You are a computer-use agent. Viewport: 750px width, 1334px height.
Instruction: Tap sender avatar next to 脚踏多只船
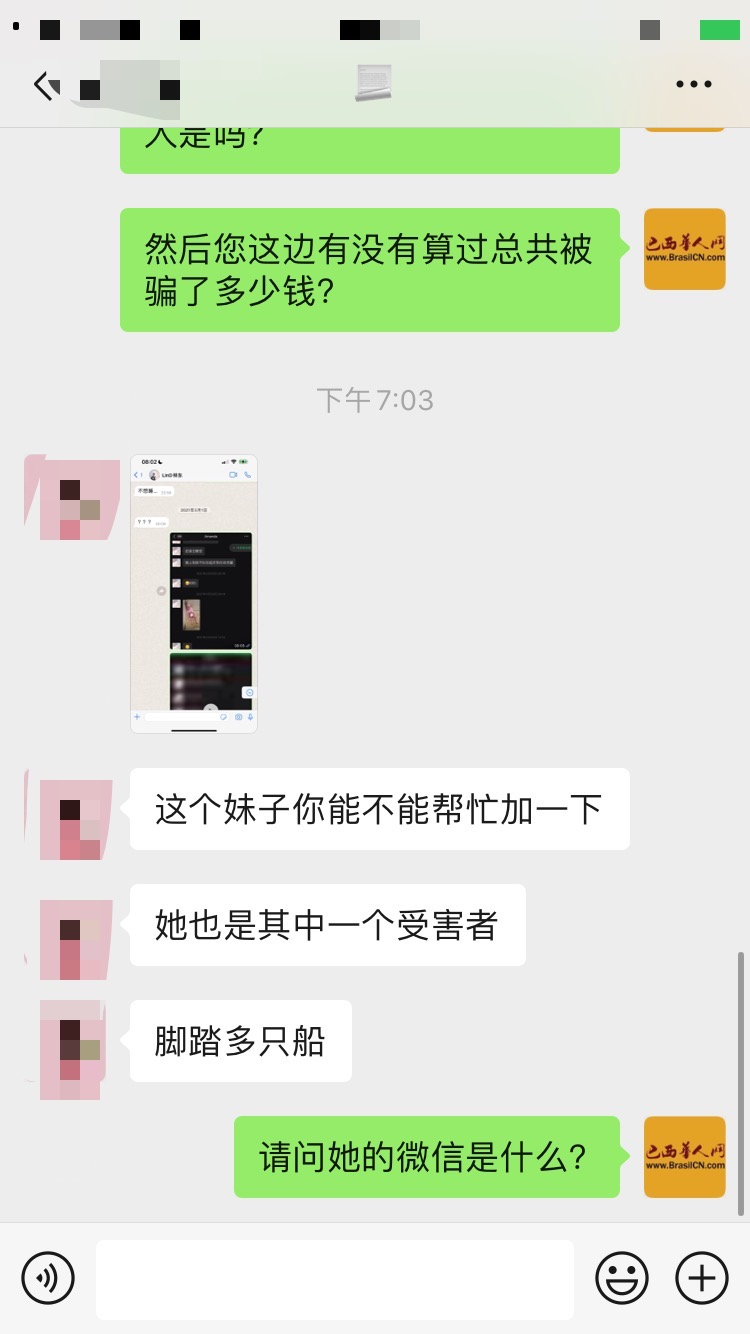[x=71, y=1048]
